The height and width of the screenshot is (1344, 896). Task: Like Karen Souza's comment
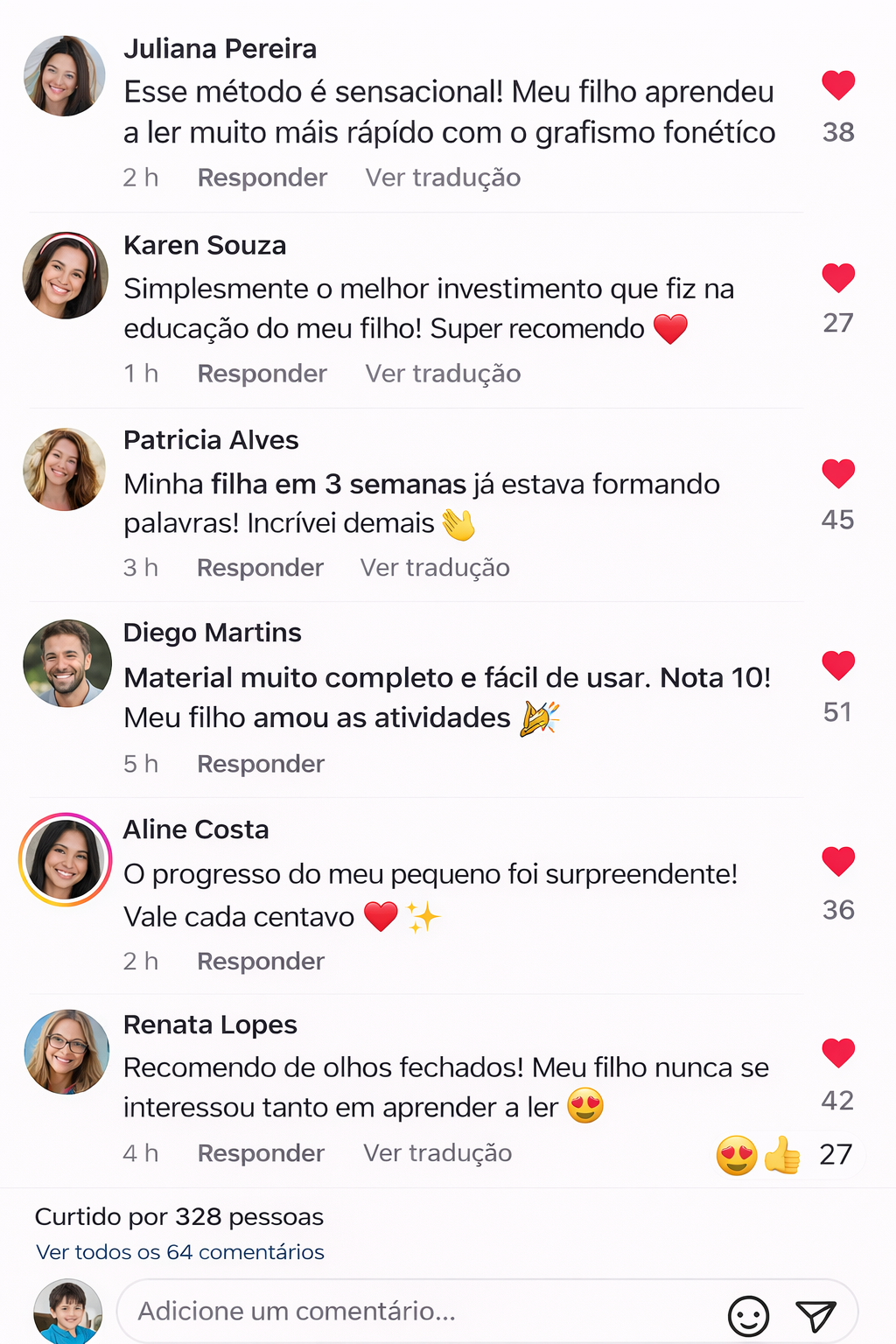click(837, 278)
